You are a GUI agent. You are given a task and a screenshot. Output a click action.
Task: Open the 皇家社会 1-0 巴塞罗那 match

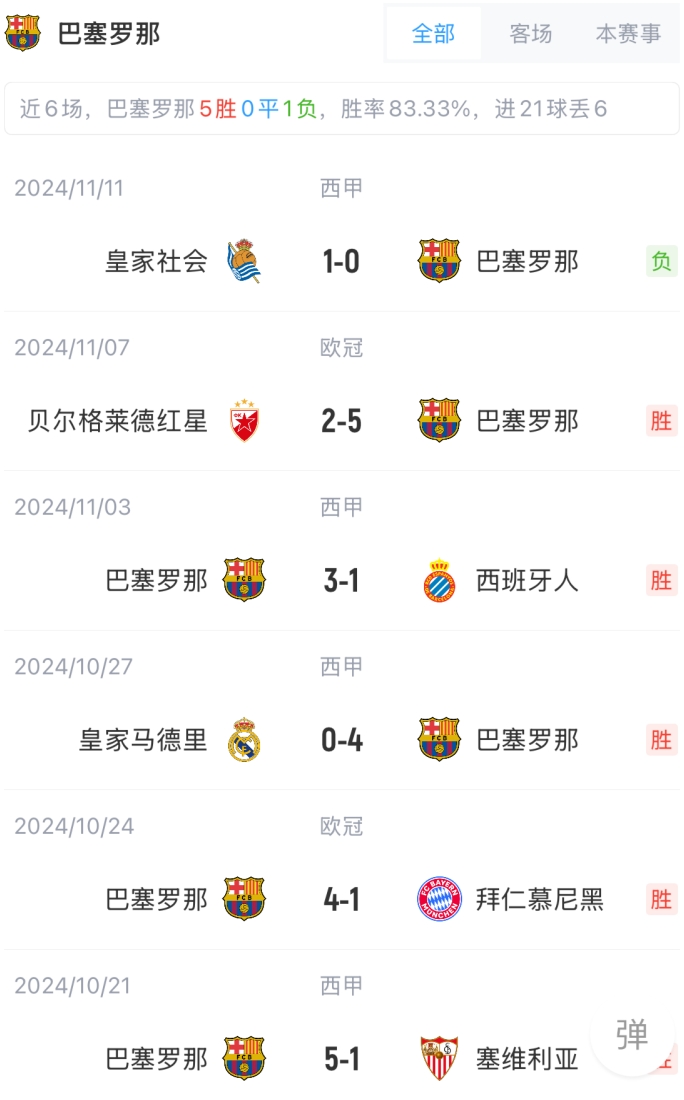[341, 262]
